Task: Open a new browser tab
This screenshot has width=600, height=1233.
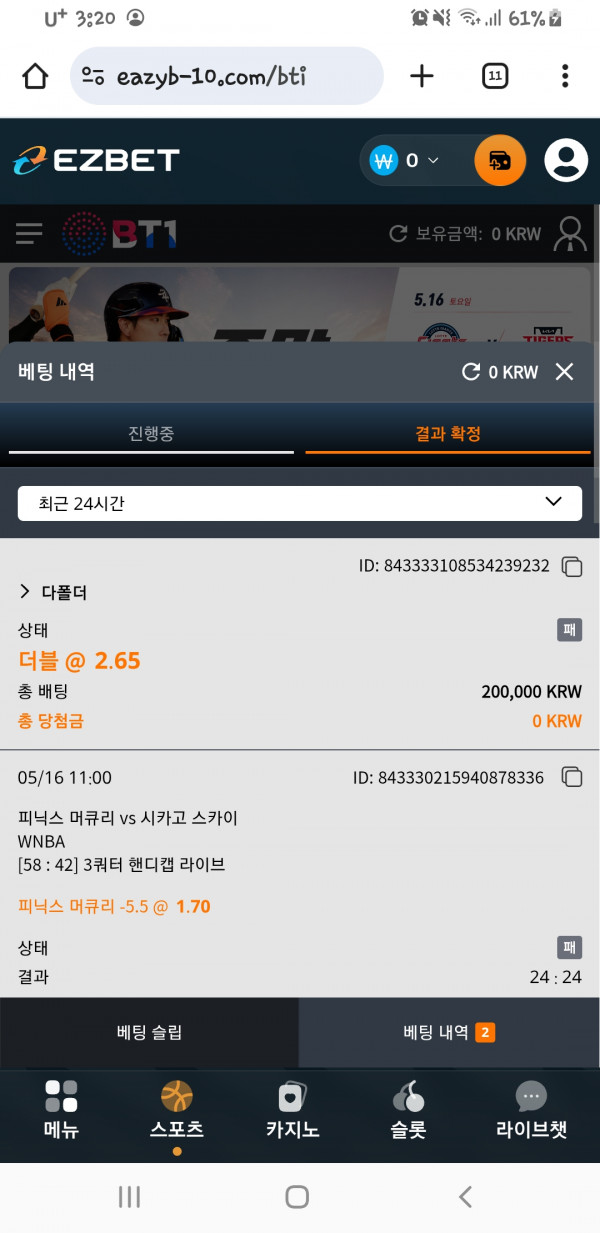Action: click(x=422, y=76)
